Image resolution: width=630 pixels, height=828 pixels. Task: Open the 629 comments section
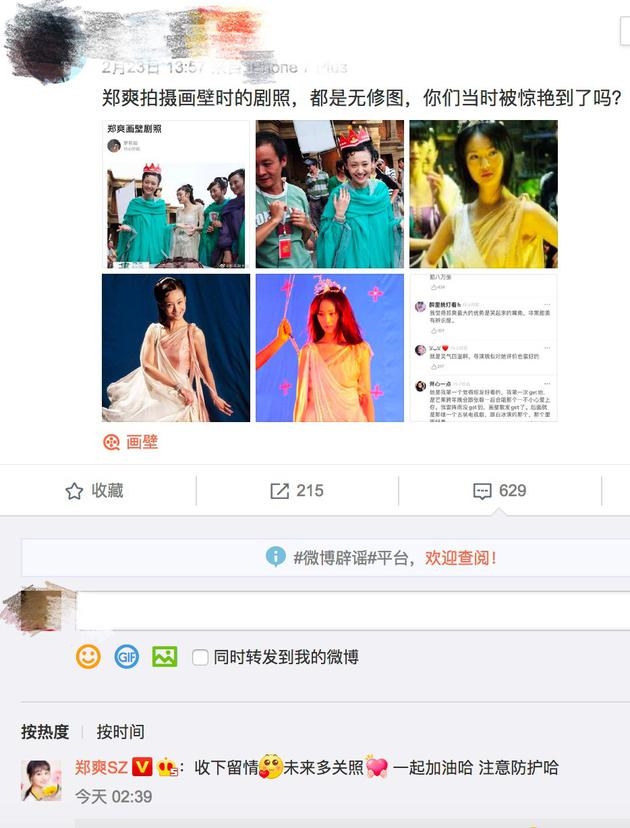(x=499, y=491)
